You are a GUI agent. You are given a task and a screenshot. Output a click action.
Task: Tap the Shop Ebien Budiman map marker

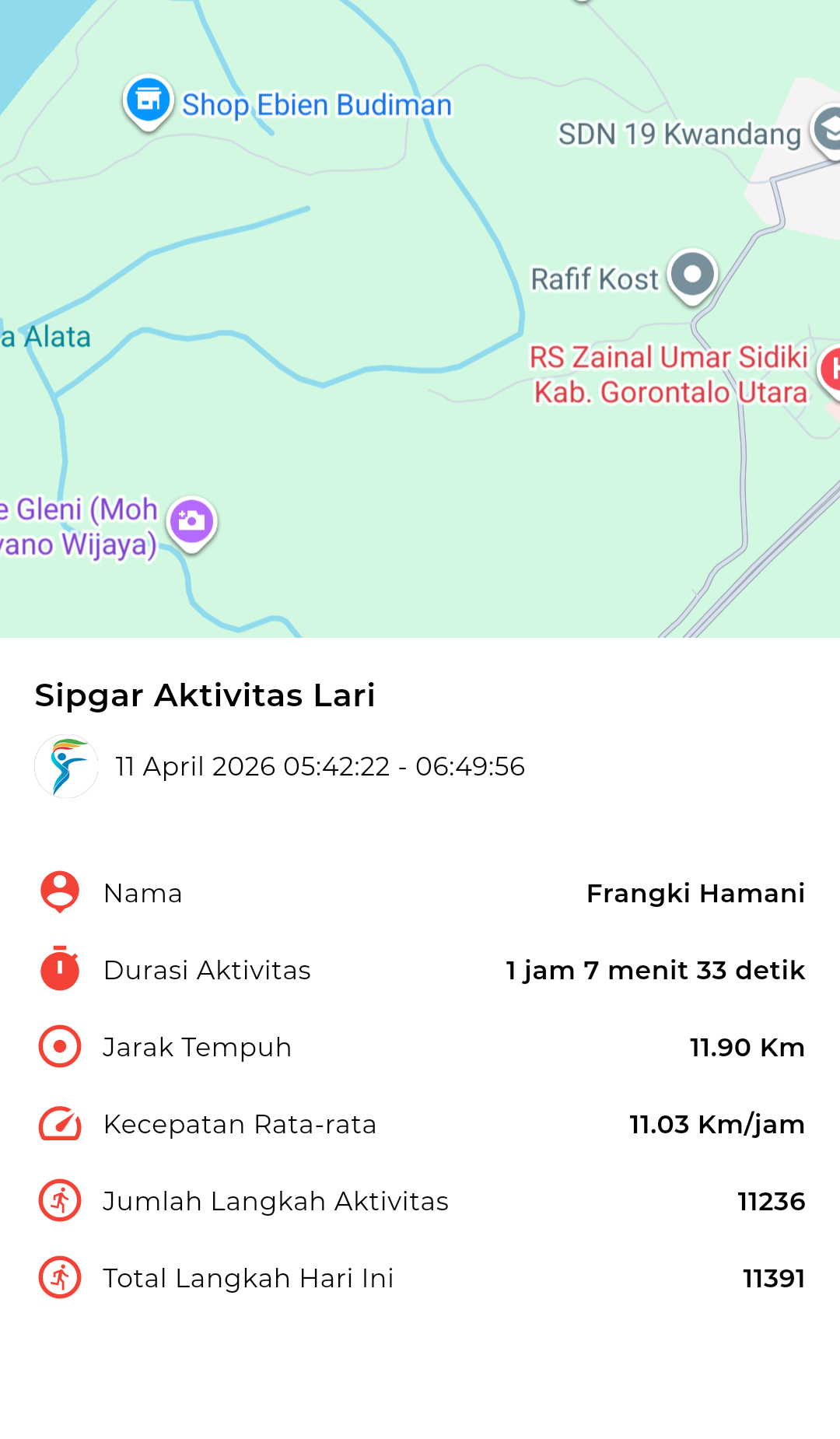tap(148, 101)
